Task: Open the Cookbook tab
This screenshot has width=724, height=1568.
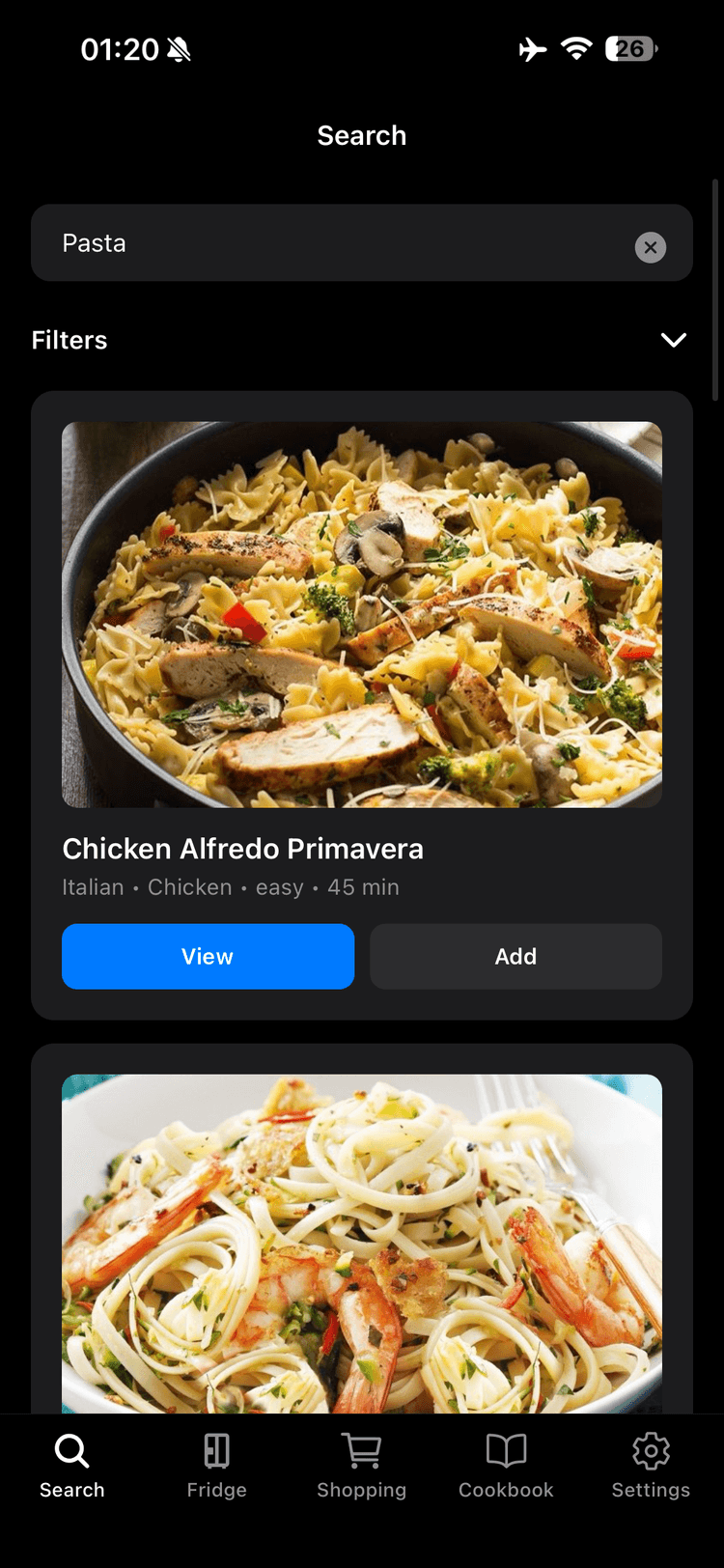Action: (x=506, y=1466)
